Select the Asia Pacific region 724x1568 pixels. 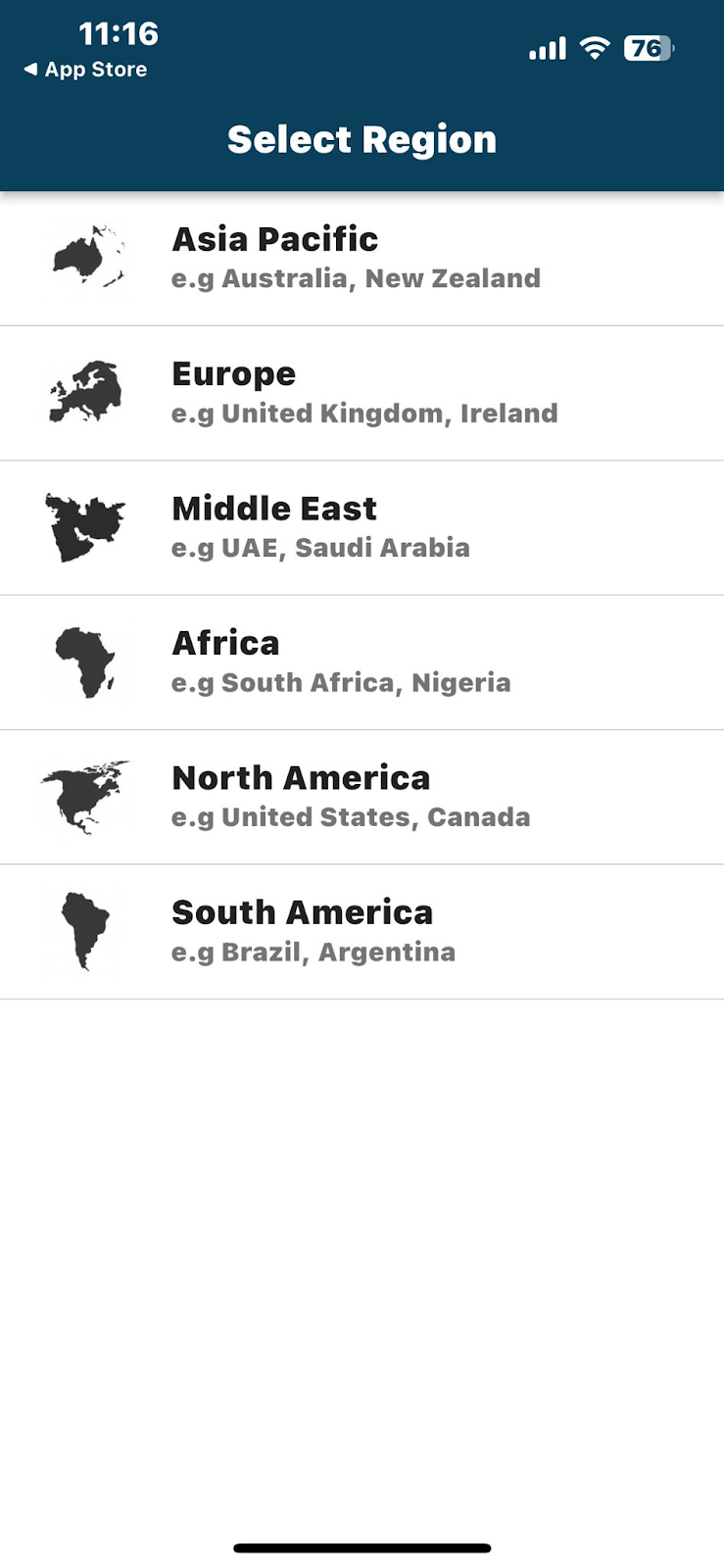coord(362,258)
